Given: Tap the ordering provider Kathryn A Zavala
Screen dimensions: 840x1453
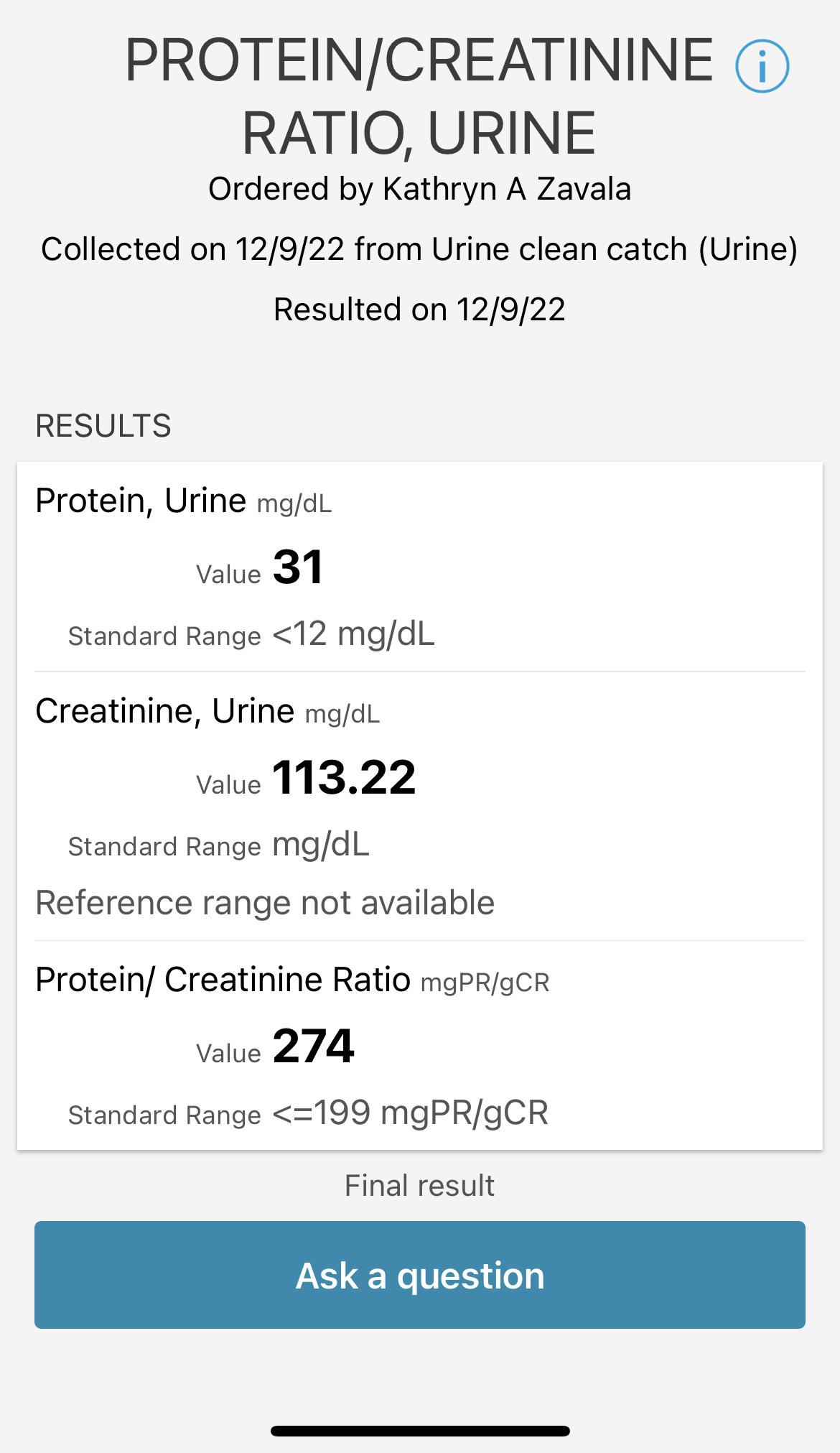Looking at the screenshot, I should (420, 189).
